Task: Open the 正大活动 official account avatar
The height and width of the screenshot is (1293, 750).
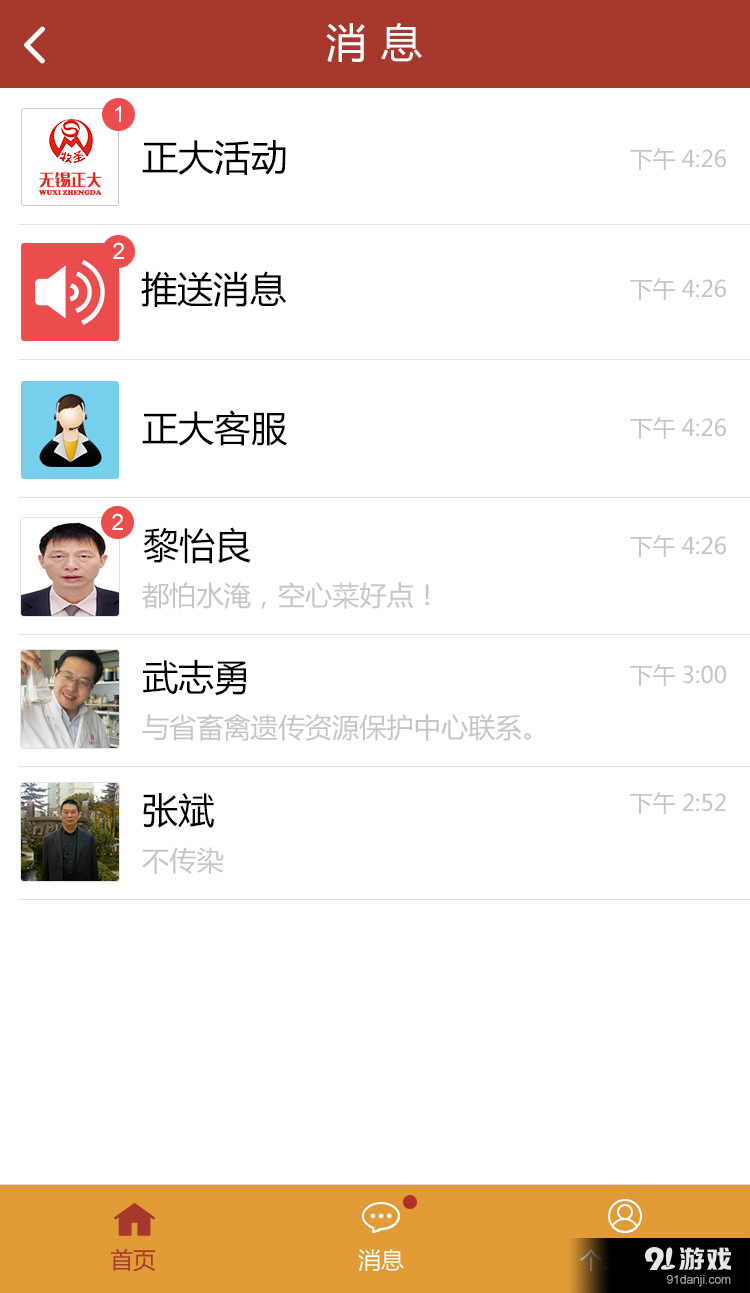Action: tap(69, 157)
